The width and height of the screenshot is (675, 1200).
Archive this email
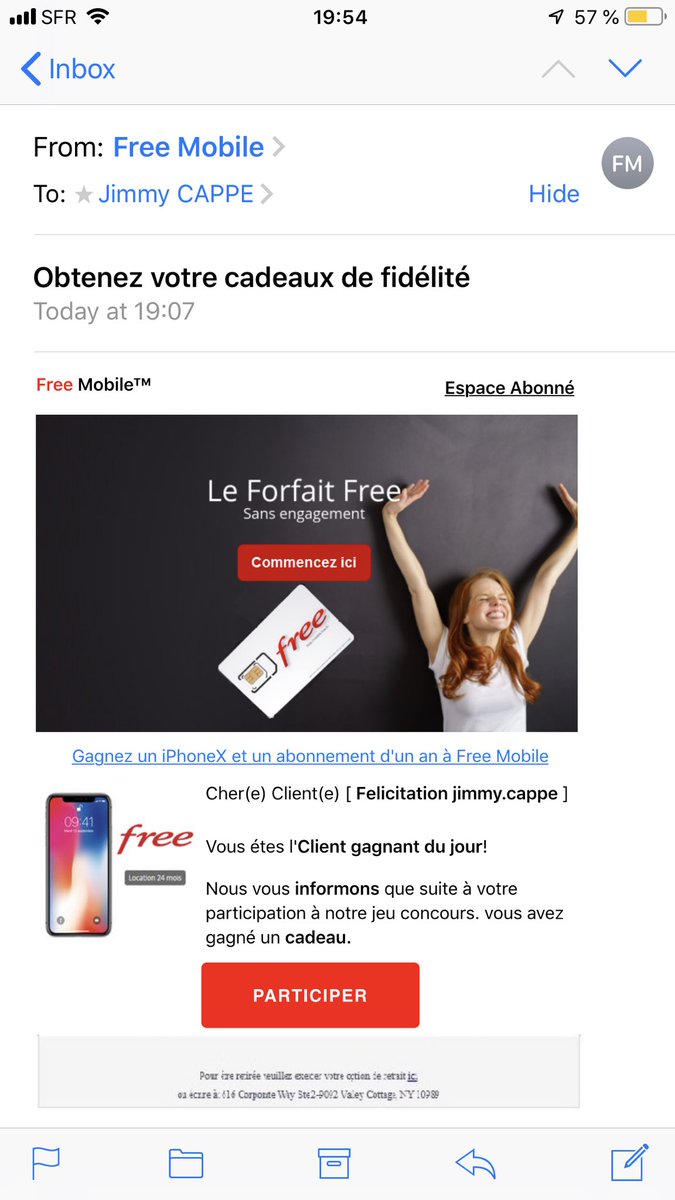pos(334,1162)
